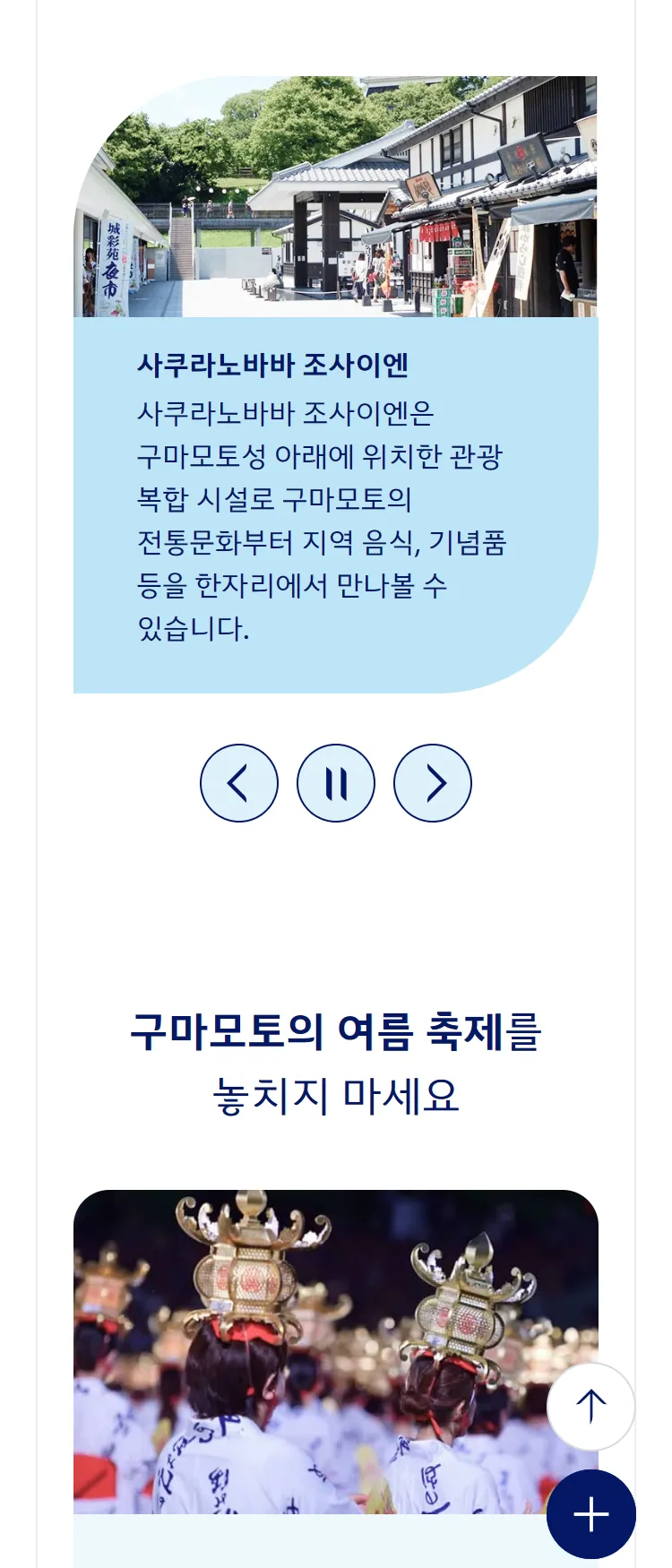Go to the previous carousel slide
This screenshot has height=1568, width=672.
(x=238, y=783)
